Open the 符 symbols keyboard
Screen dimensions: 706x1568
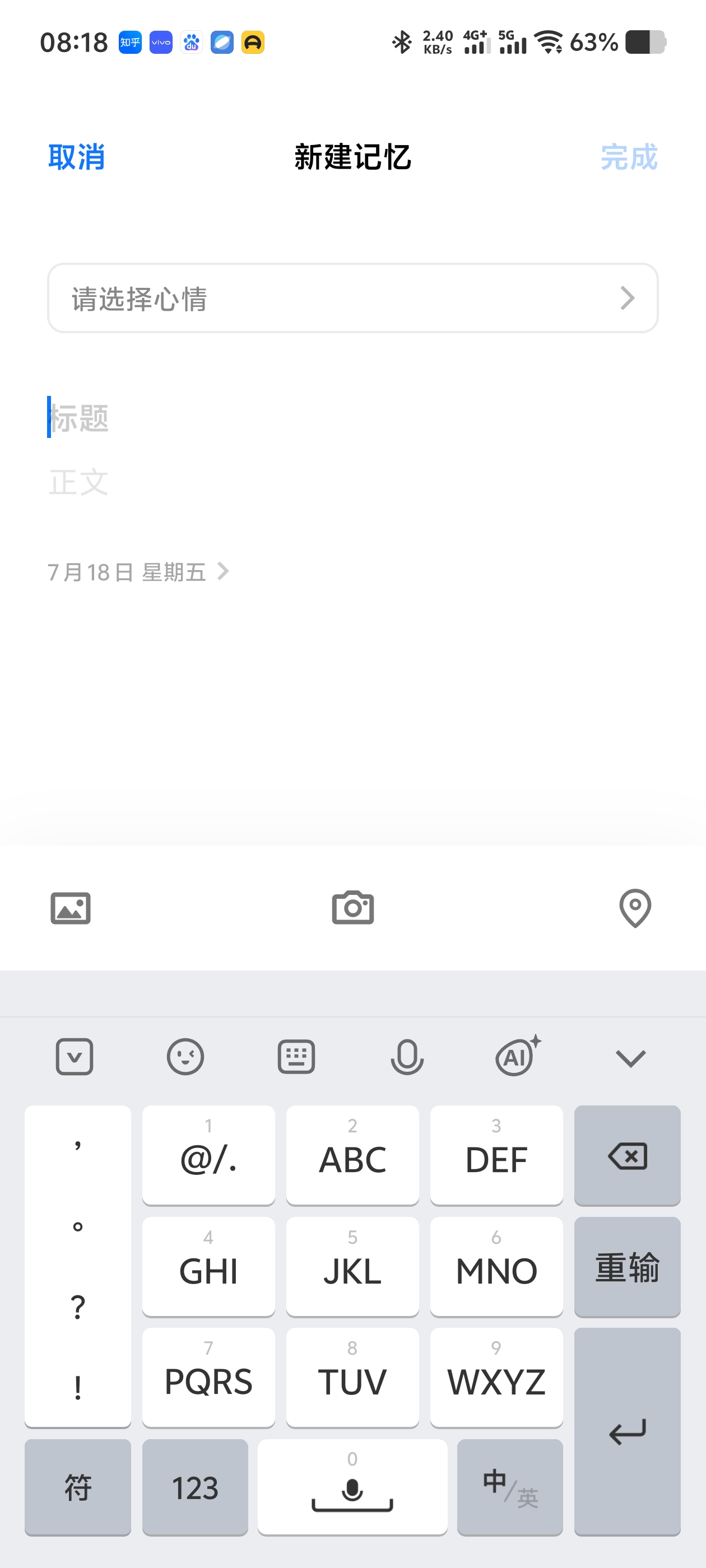pos(78,1487)
